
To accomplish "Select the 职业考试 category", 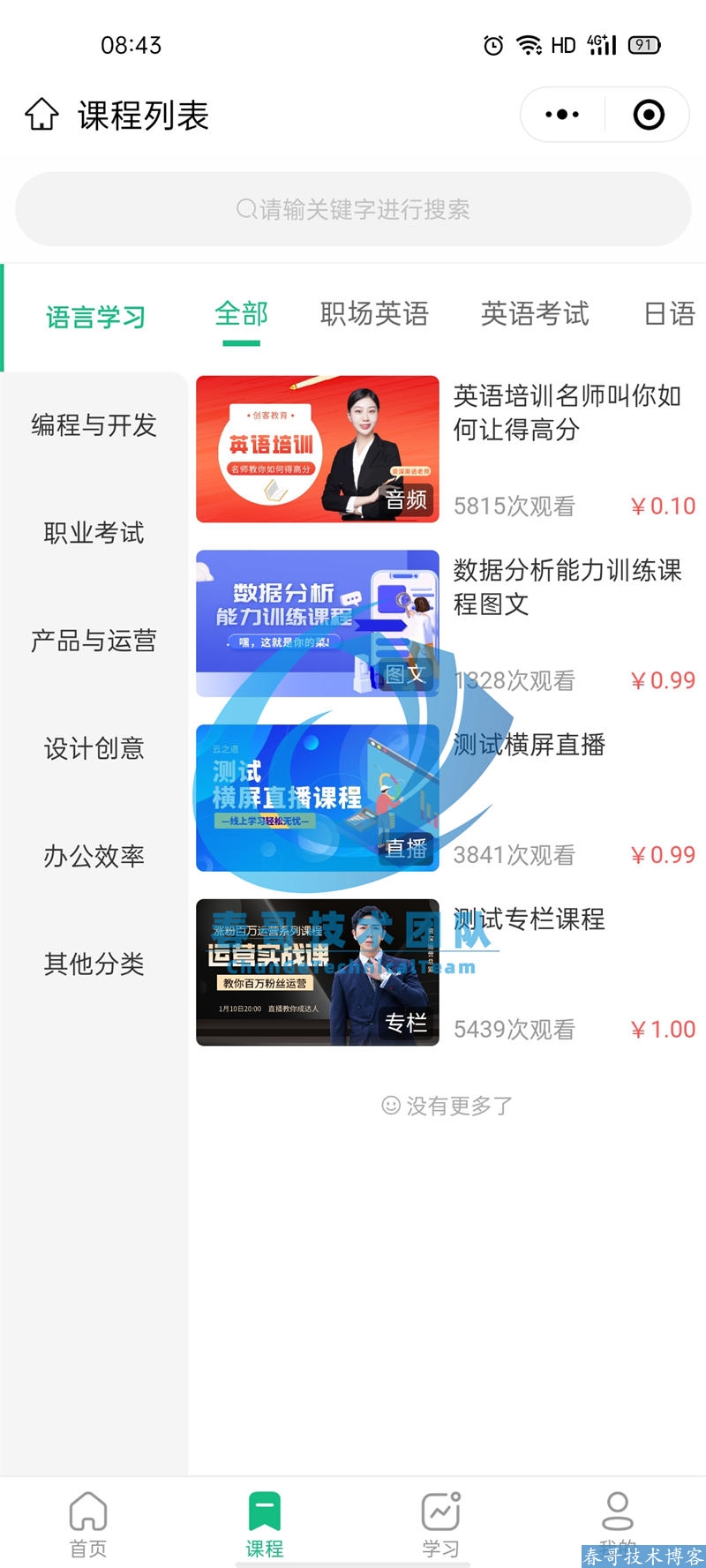I will click(94, 533).
